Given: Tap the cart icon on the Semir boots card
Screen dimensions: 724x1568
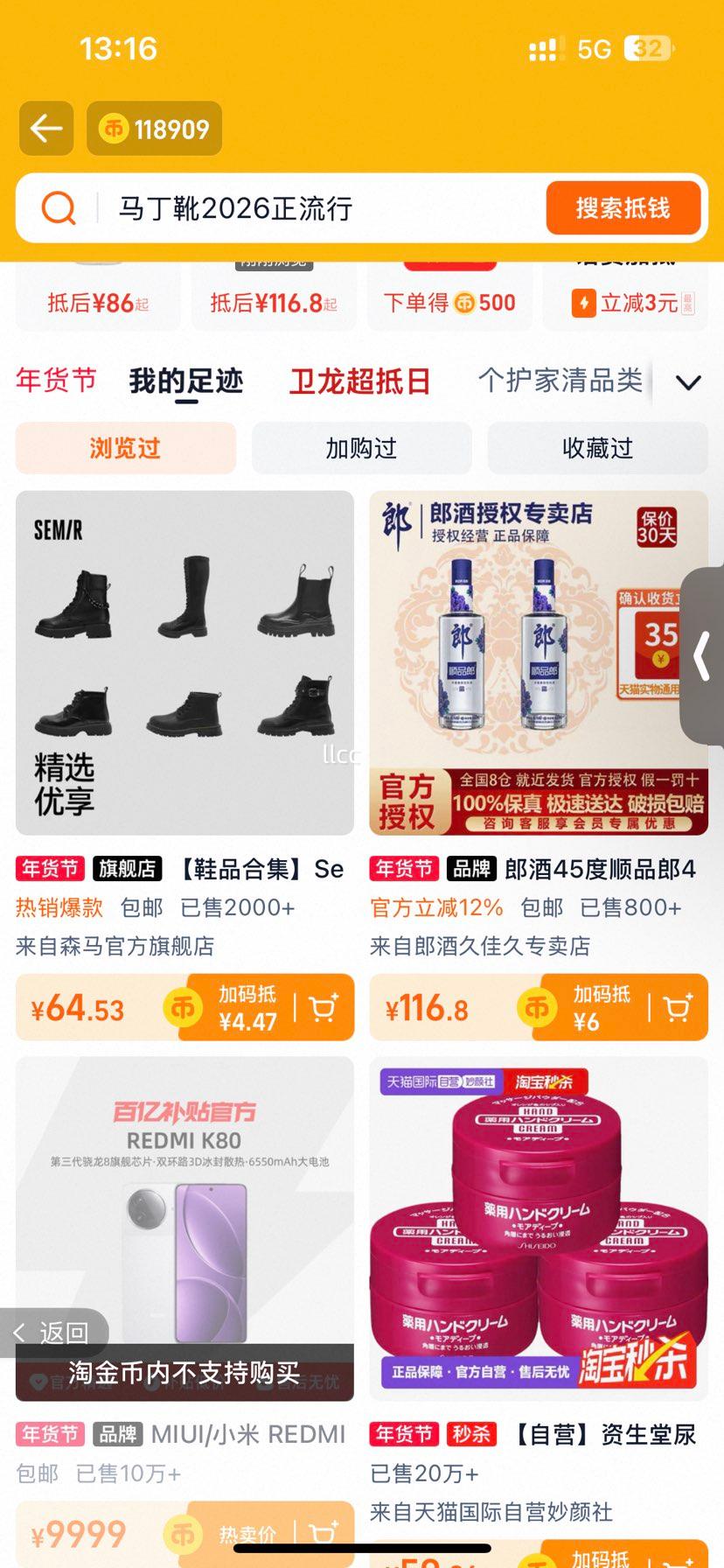Looking at the screenshot, I should click(324, 1008).
